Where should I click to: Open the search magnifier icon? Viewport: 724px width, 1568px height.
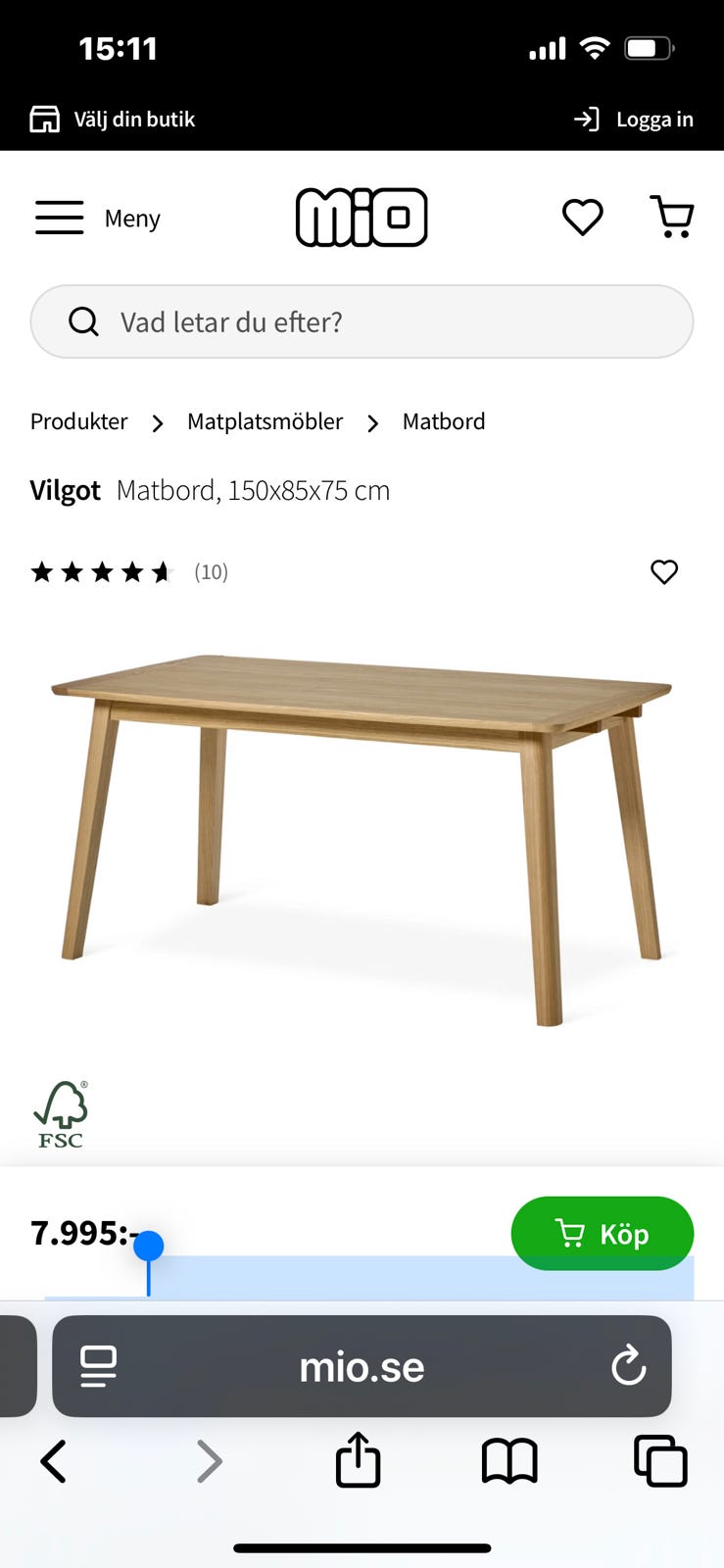coord(83,321)
